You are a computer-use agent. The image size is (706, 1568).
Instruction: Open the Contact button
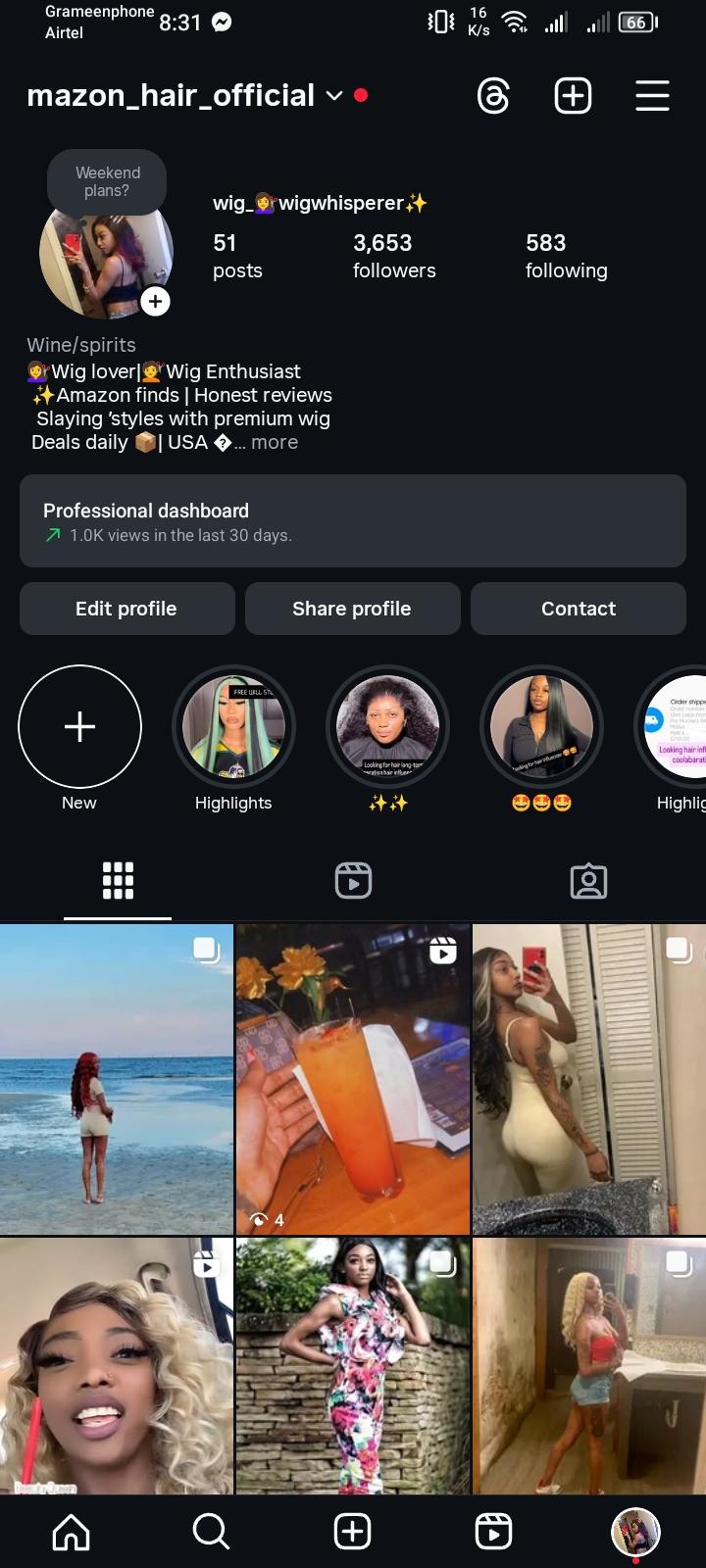579,609
